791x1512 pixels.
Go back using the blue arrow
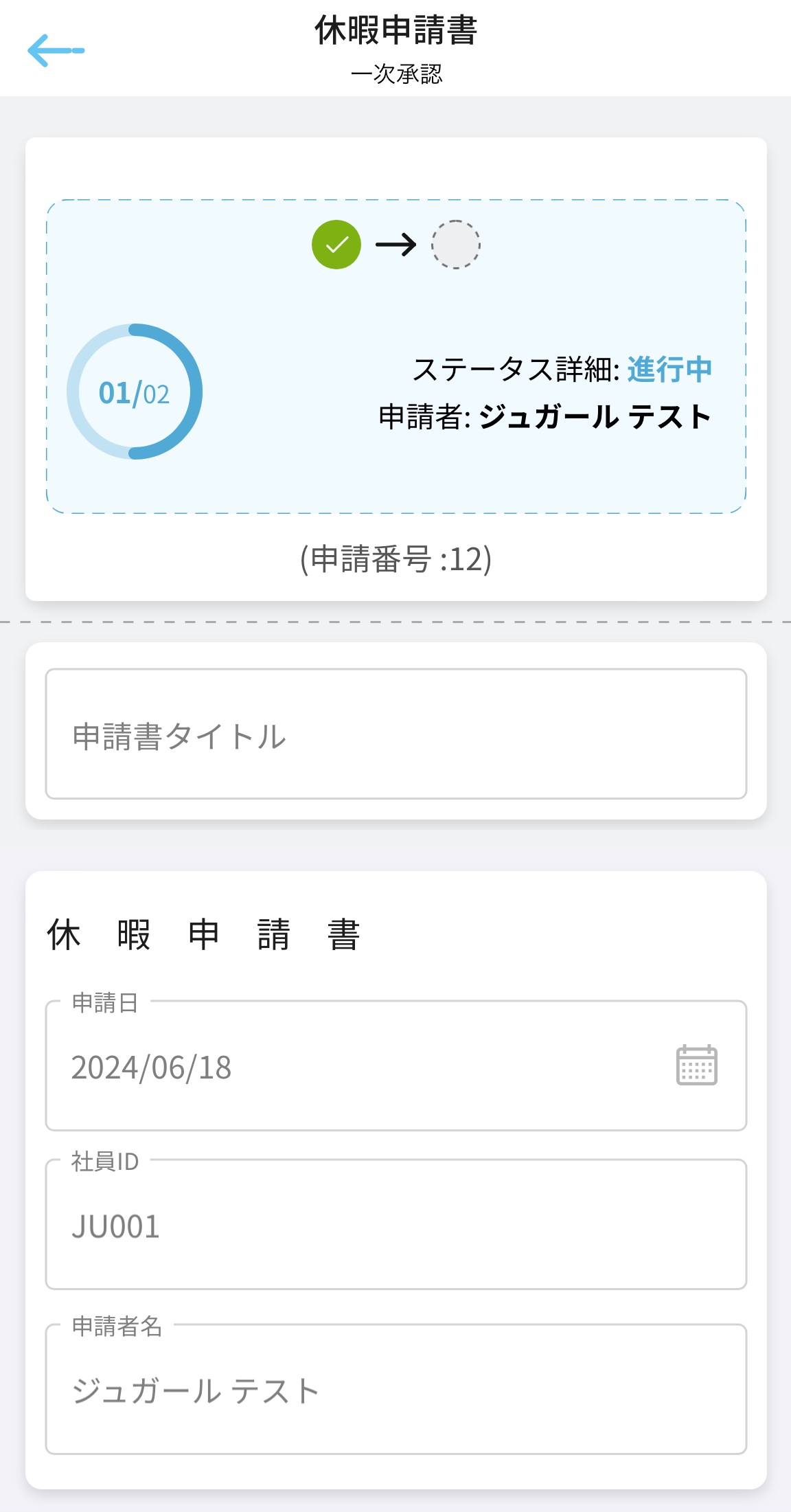point(56,51)
